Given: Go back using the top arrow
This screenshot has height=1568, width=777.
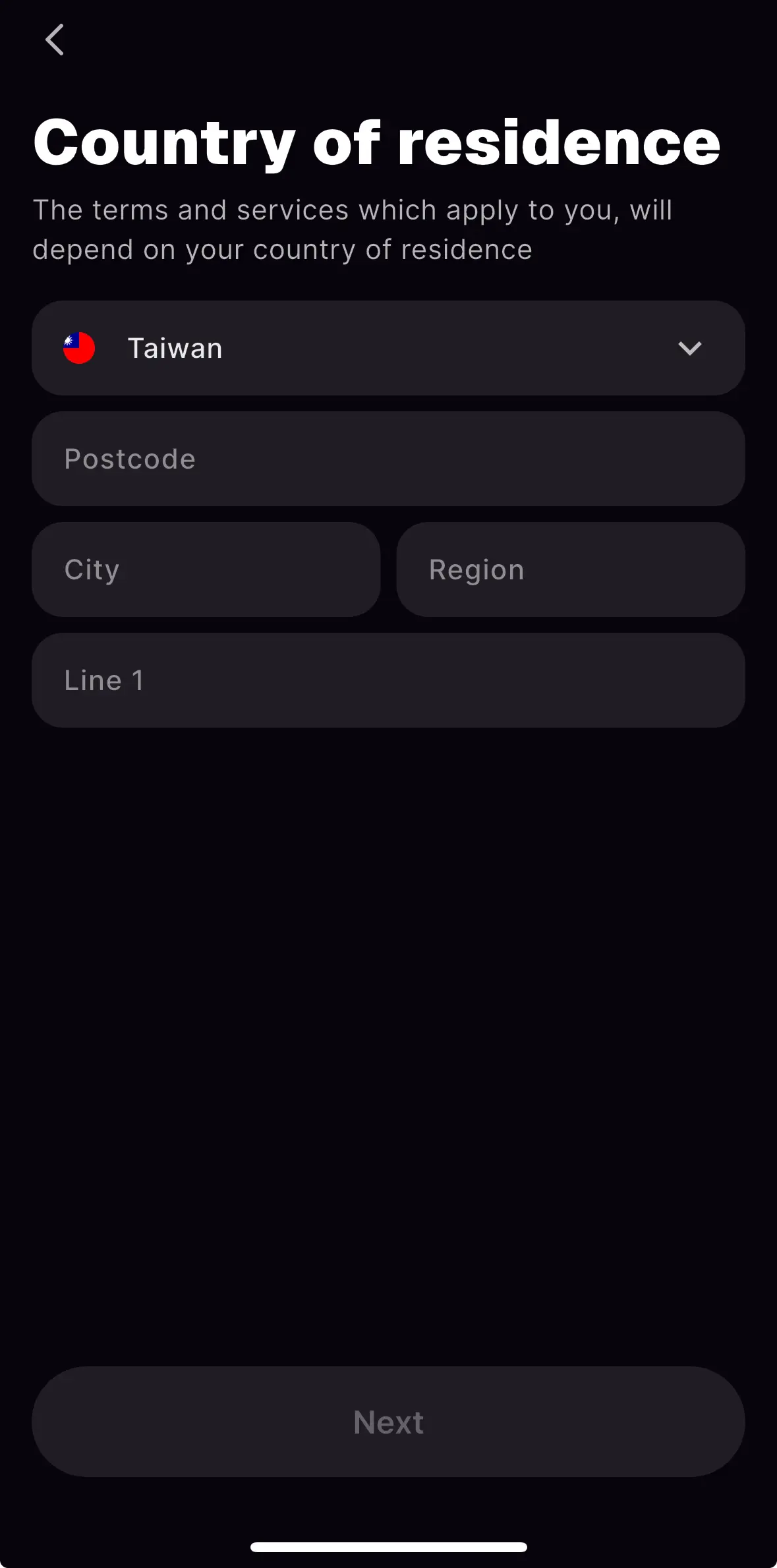Looking at the screenshot, I should click(x=55, y=40).
